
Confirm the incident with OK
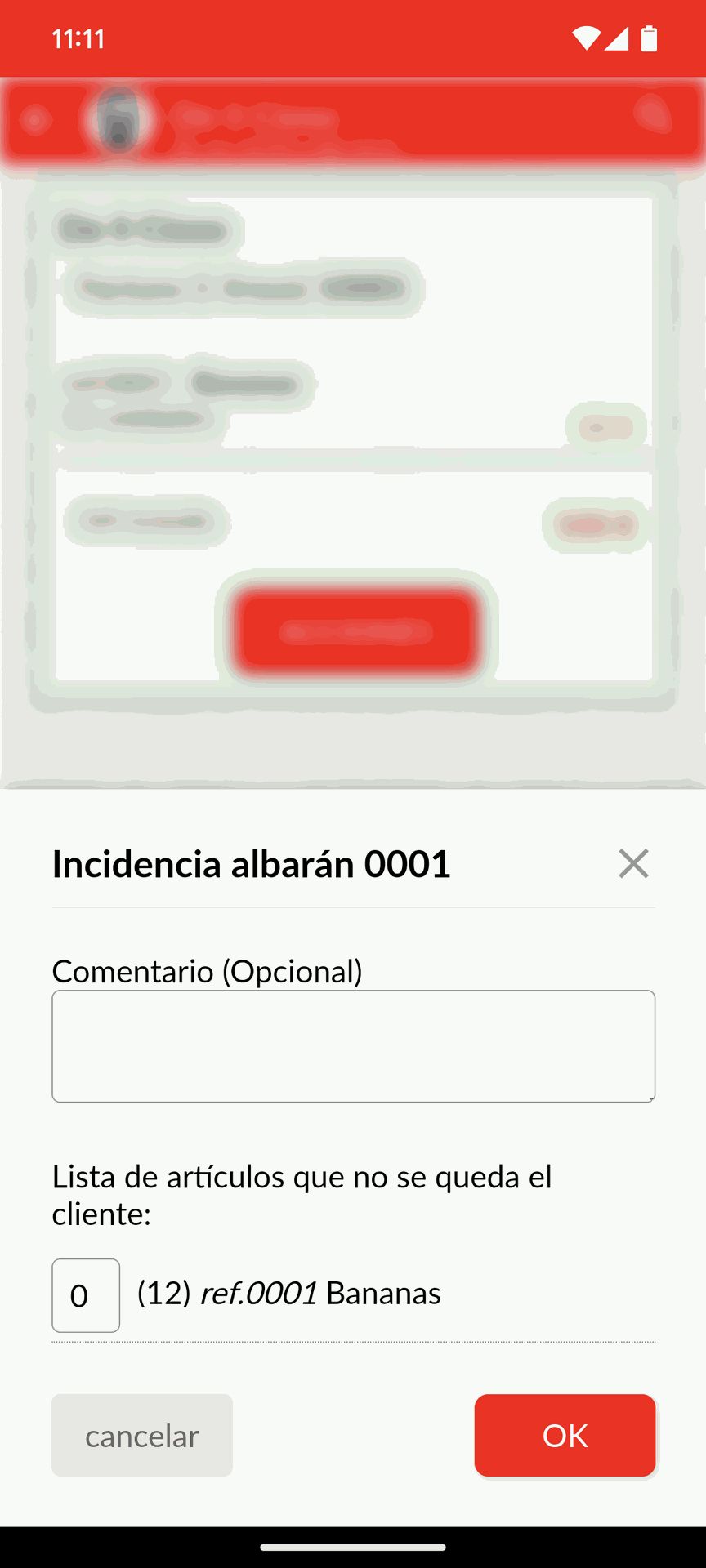click(x=565, y=1435)
